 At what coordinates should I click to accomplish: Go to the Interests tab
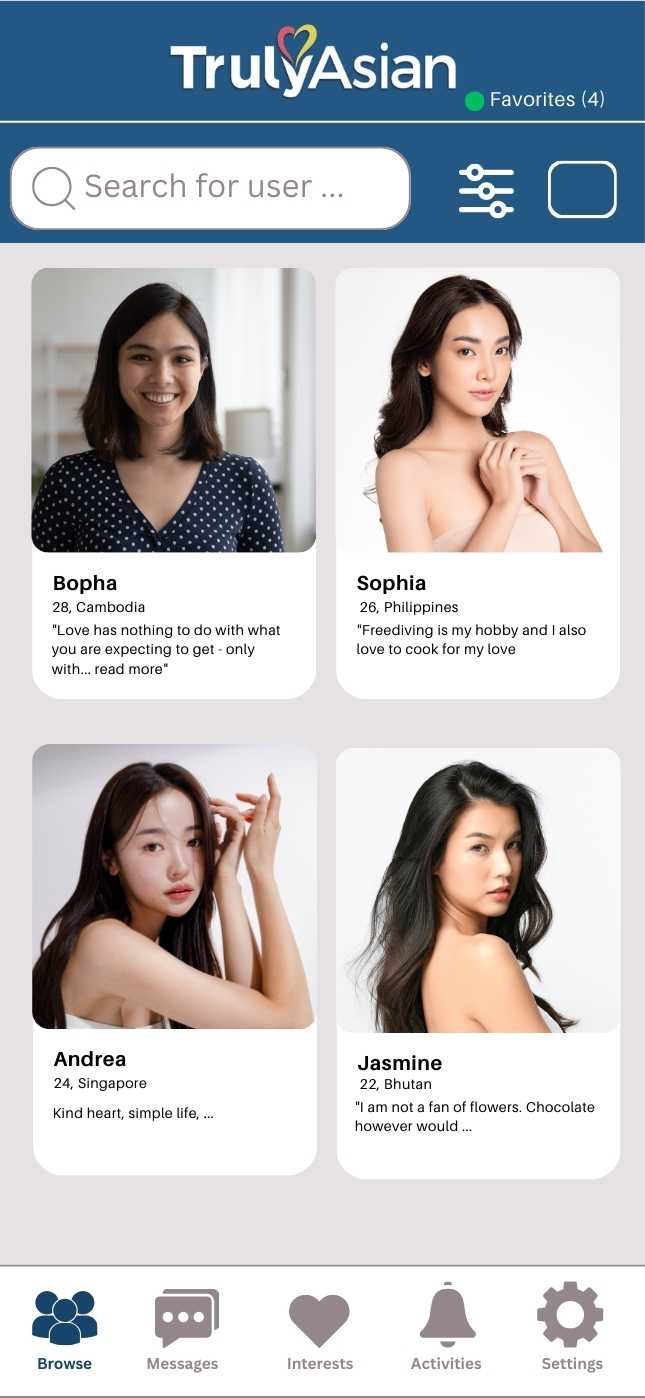click(x=319, y=1330)
